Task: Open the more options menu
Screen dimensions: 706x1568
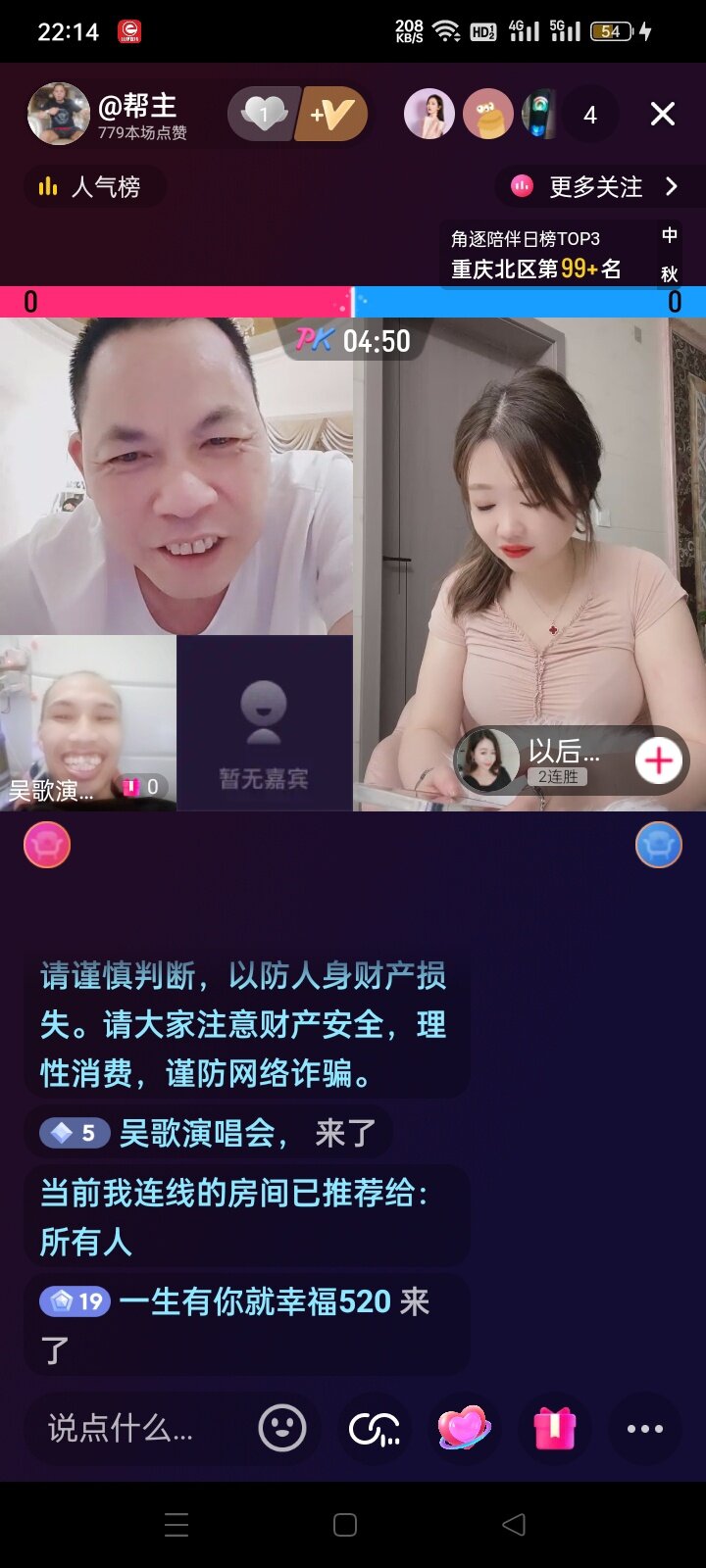Action: (644, 1429)
